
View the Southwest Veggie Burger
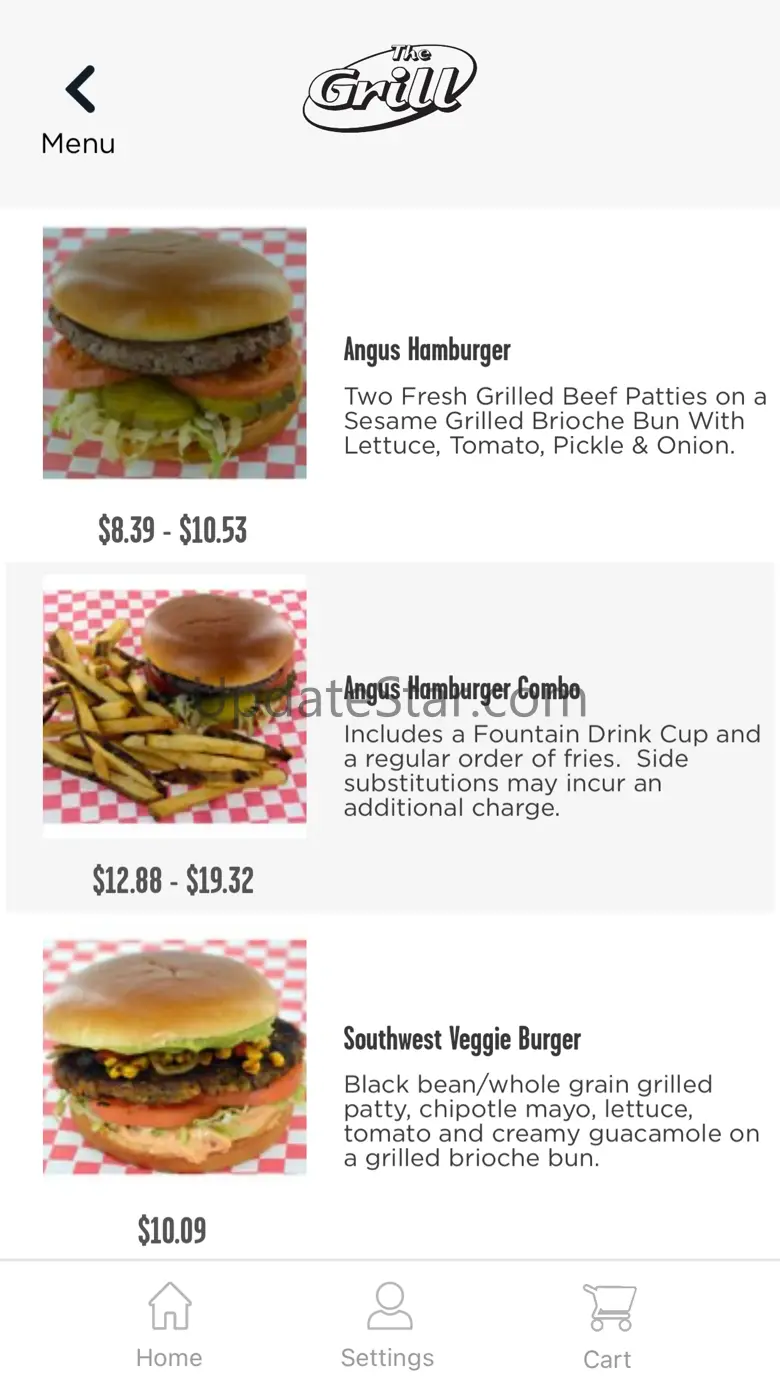462,1039
